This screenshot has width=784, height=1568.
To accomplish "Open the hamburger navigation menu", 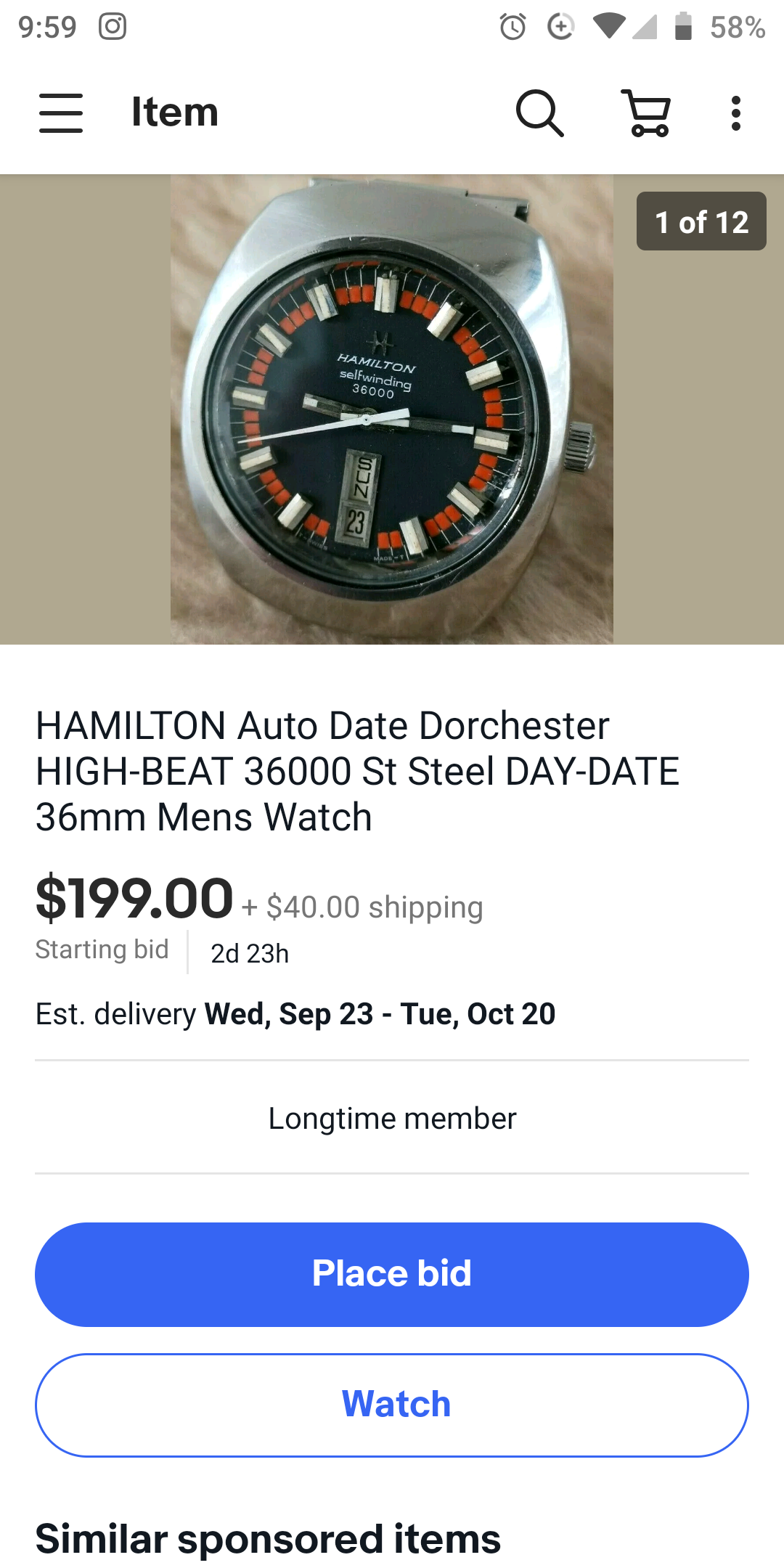I will (61, 113).
